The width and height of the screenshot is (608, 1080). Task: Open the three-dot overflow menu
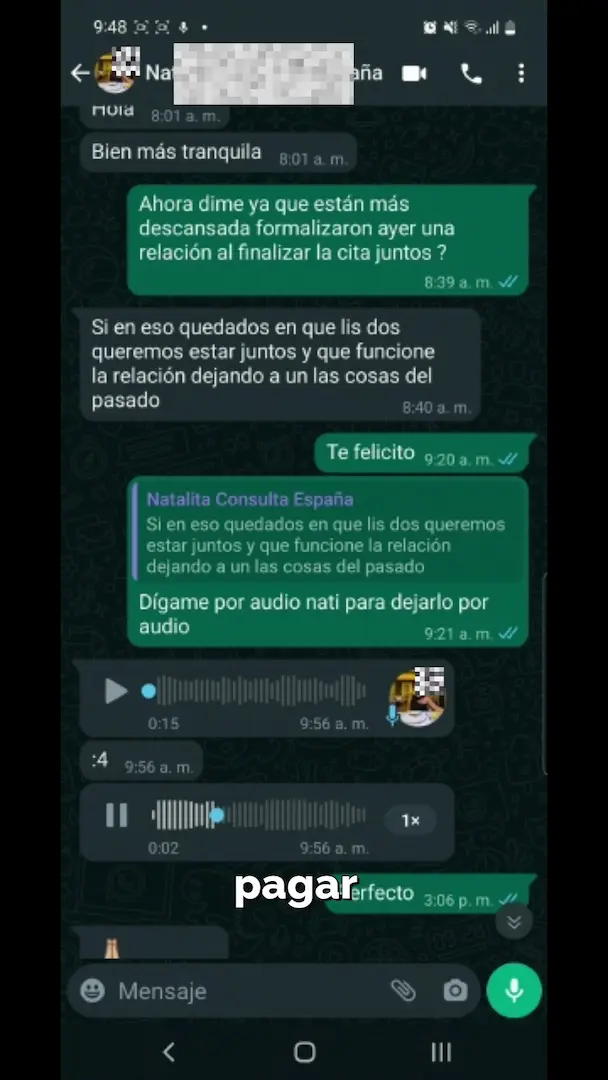(521, 73)
